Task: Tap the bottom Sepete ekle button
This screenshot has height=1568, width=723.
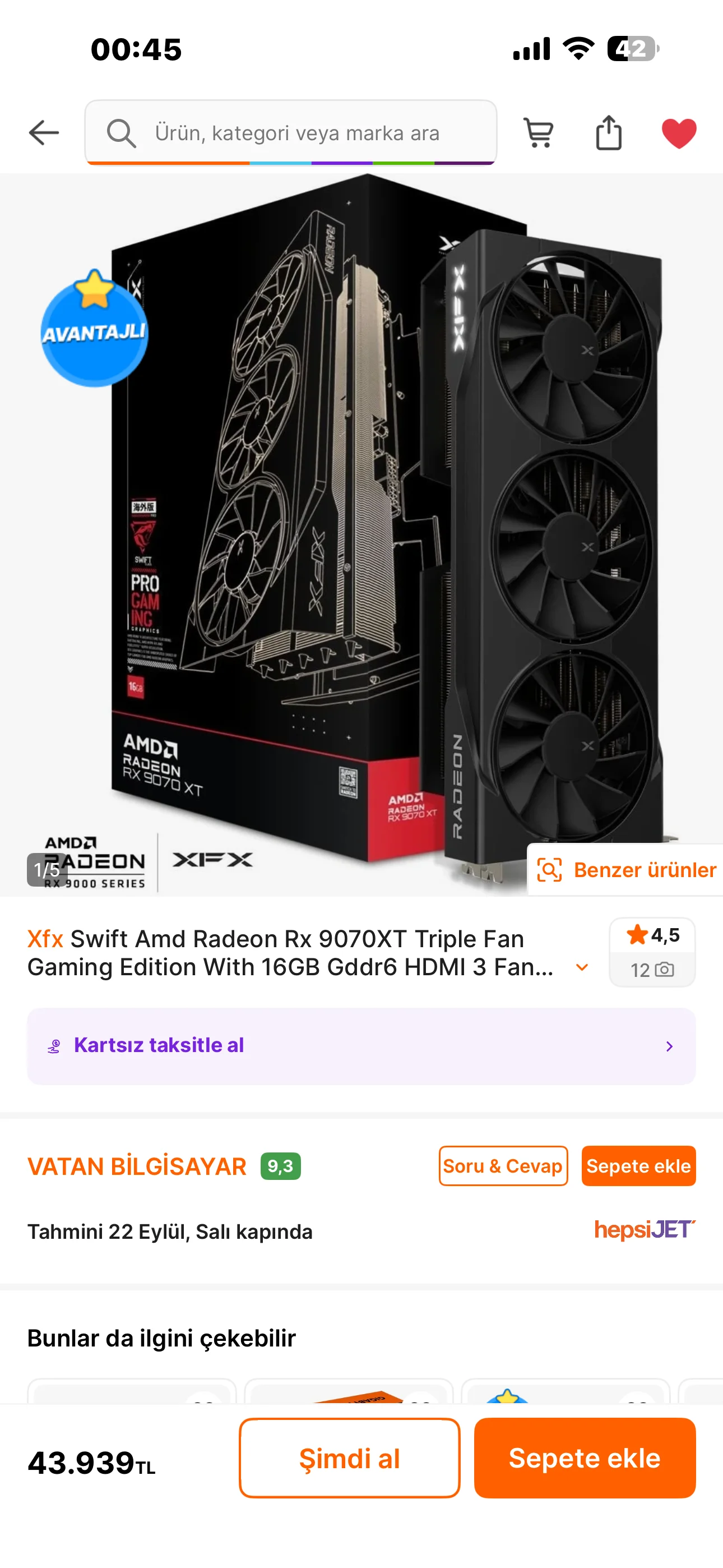Action: point(585,1459)
